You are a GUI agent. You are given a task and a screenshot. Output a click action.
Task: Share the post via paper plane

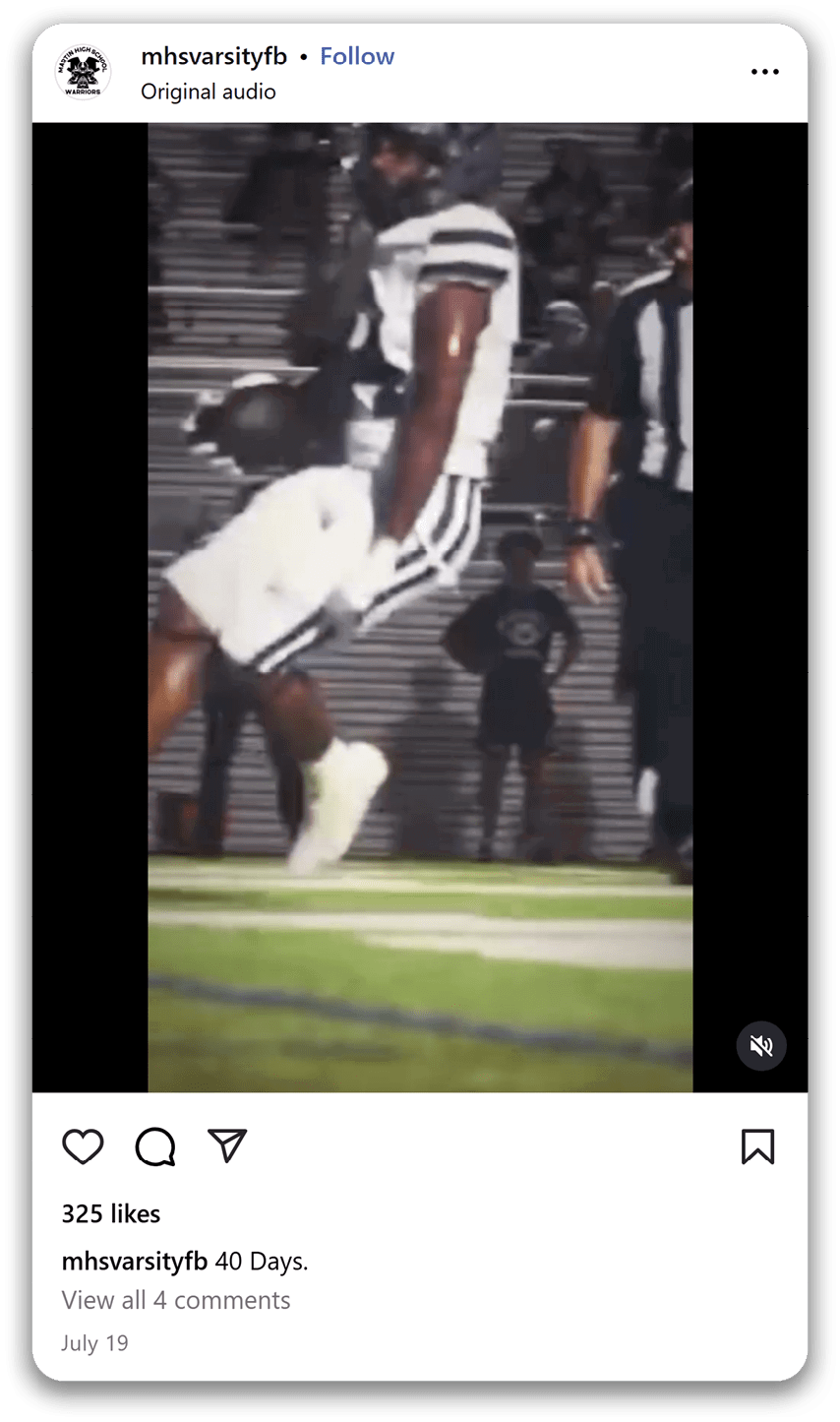click(227, 1145)
